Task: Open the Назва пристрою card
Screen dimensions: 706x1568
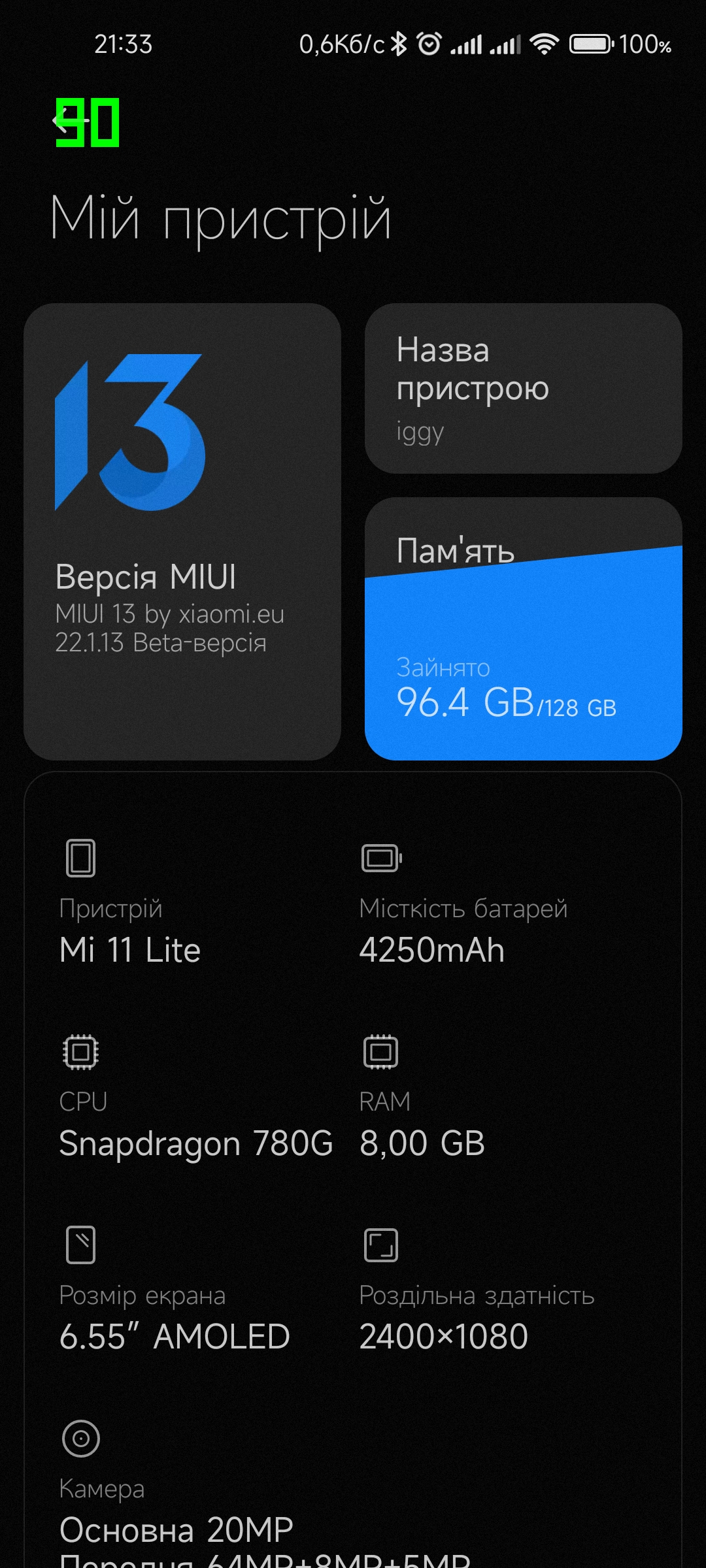Action: pos(524,388)
